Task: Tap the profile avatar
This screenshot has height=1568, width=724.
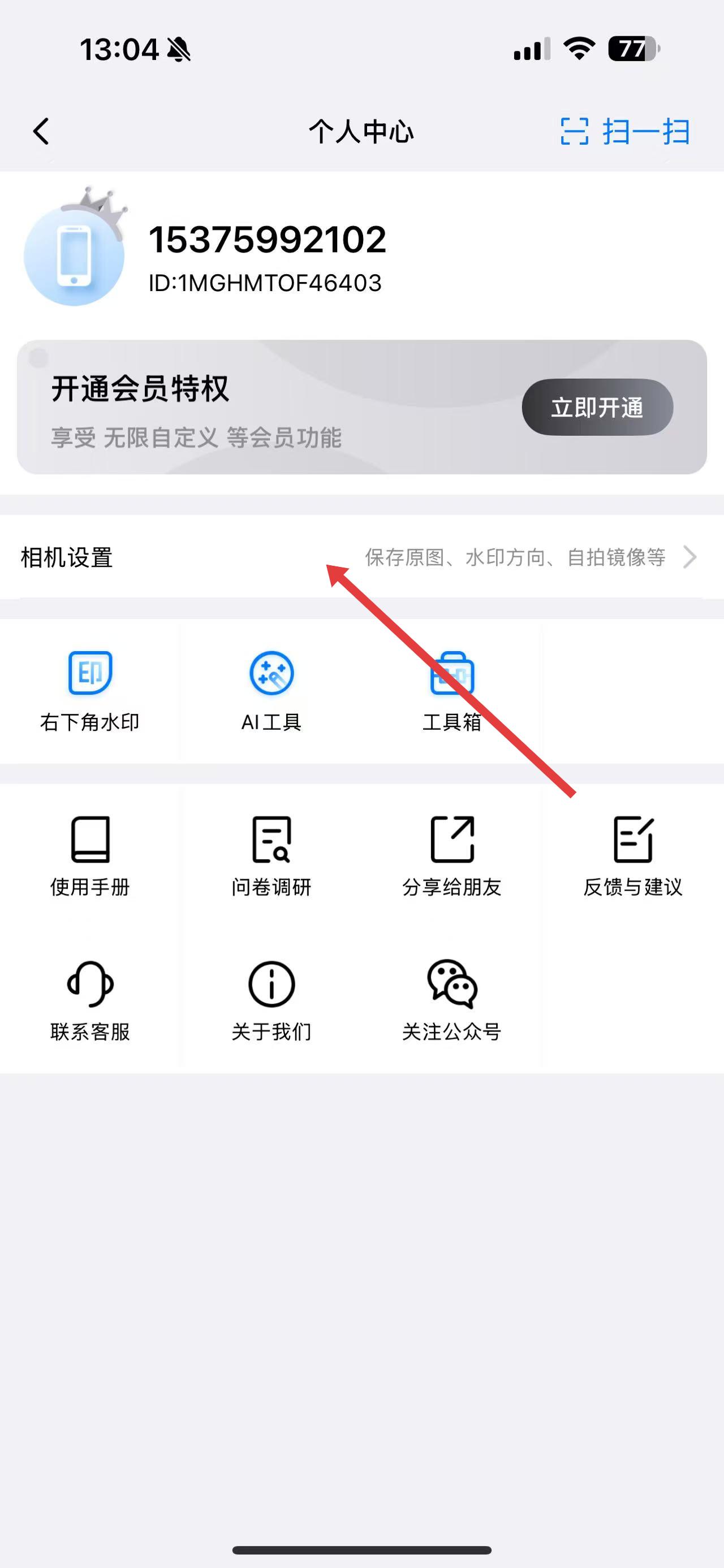Action: (x=74, y=255)
